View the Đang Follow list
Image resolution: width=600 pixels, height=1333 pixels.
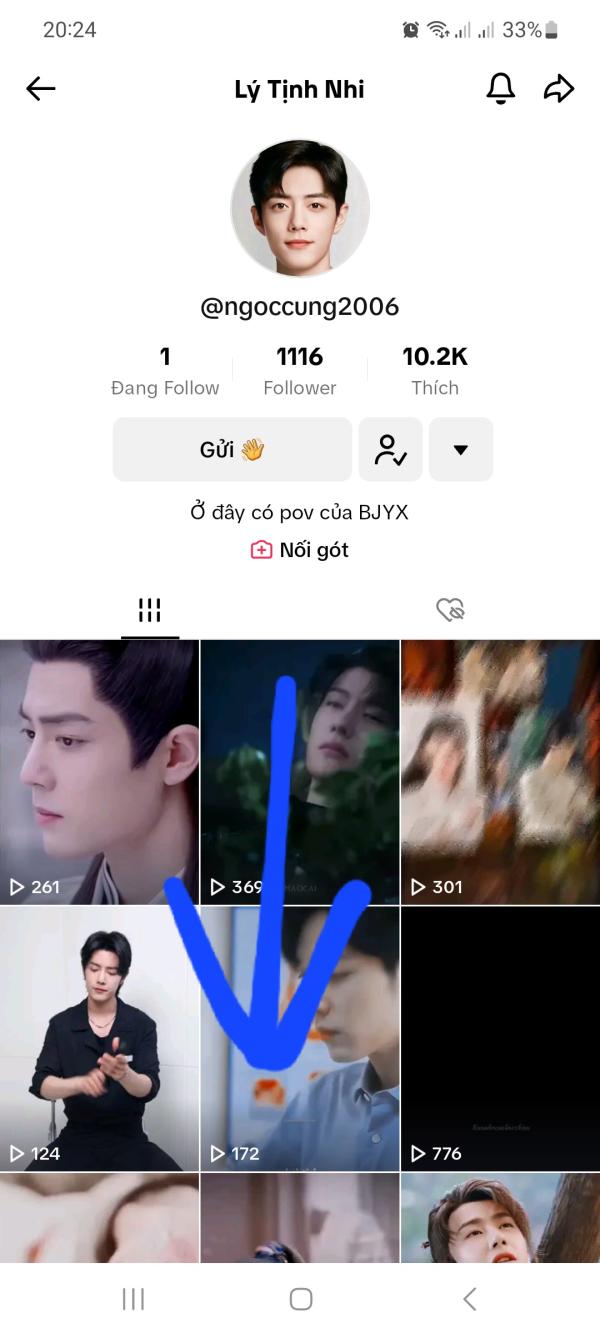click(x=165, y=371)
